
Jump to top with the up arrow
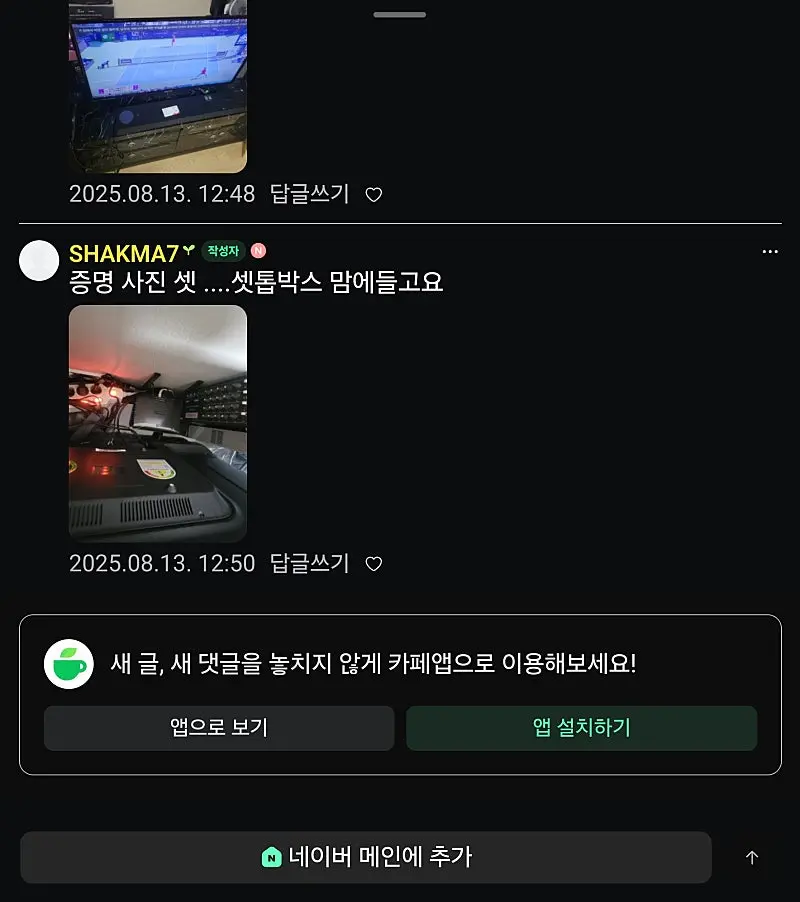pos(752,858)
